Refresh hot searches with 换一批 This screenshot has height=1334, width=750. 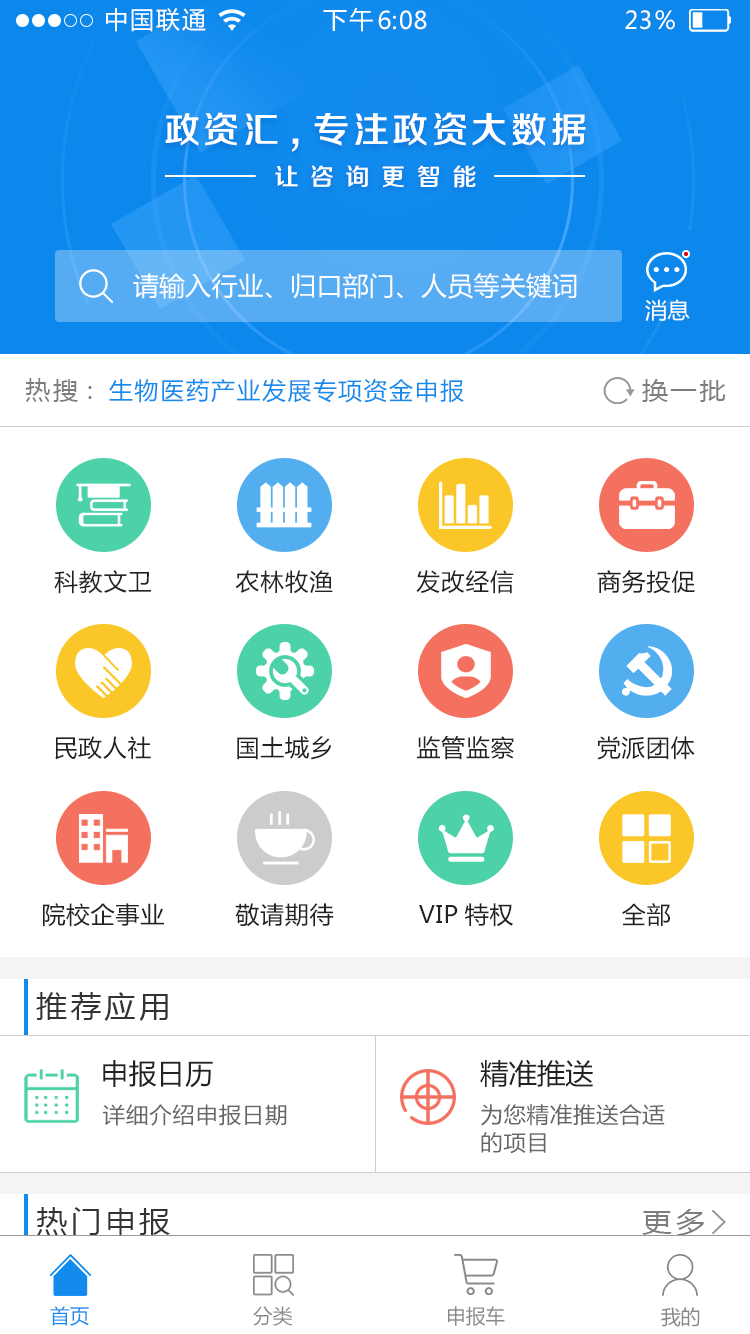(x=664, y=391)
